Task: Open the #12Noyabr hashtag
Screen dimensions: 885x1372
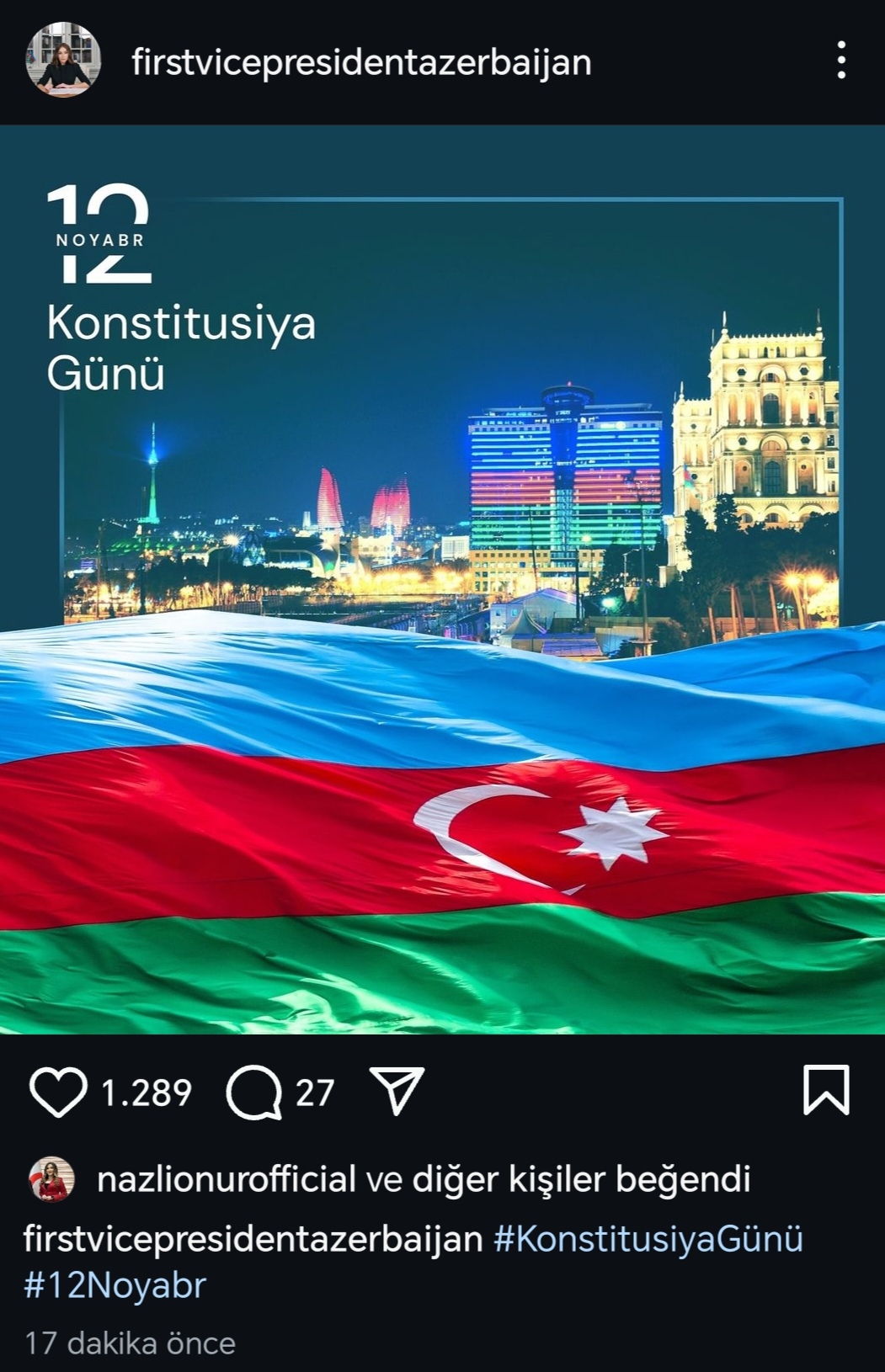Action: tap(115, 1285)
